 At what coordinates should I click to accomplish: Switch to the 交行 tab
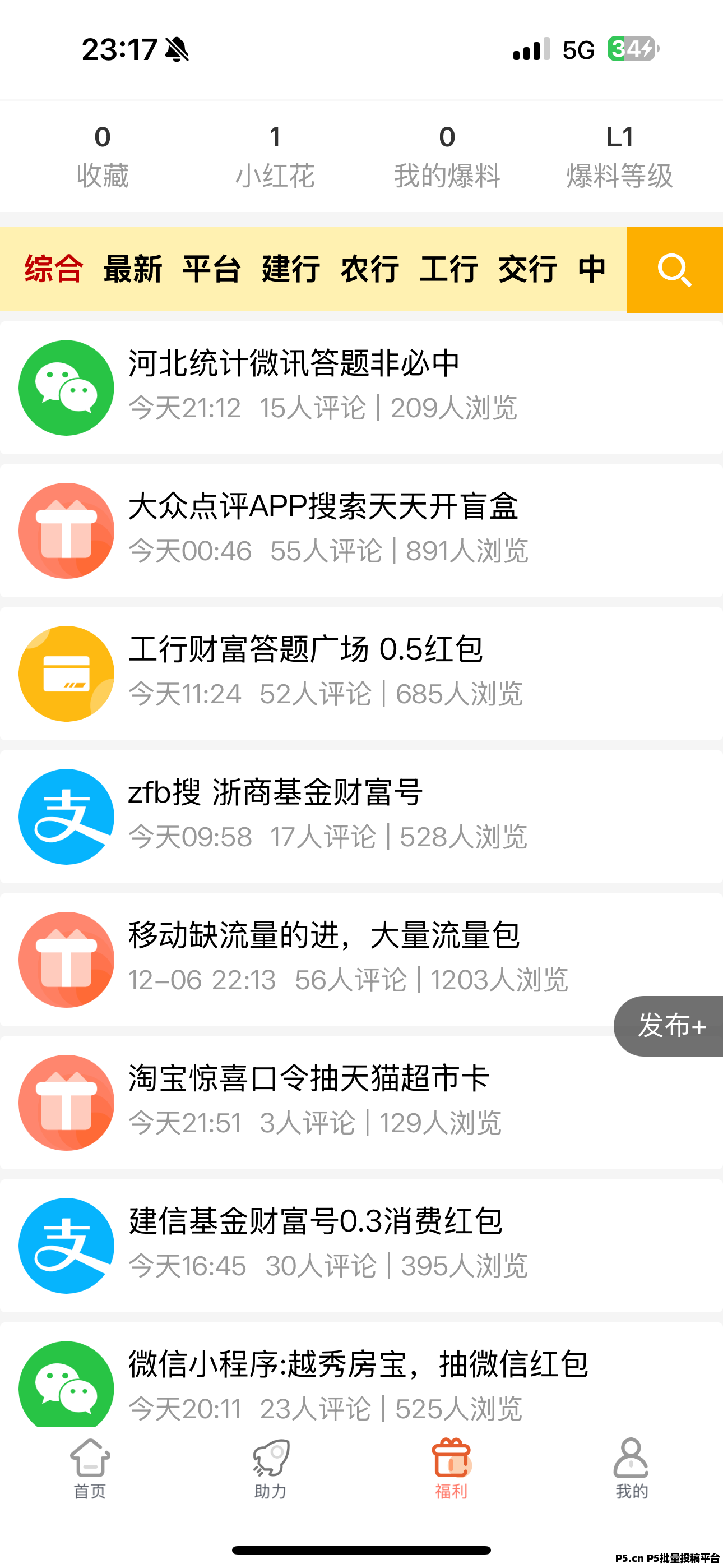pyautogui.click(x=527, y=269)
